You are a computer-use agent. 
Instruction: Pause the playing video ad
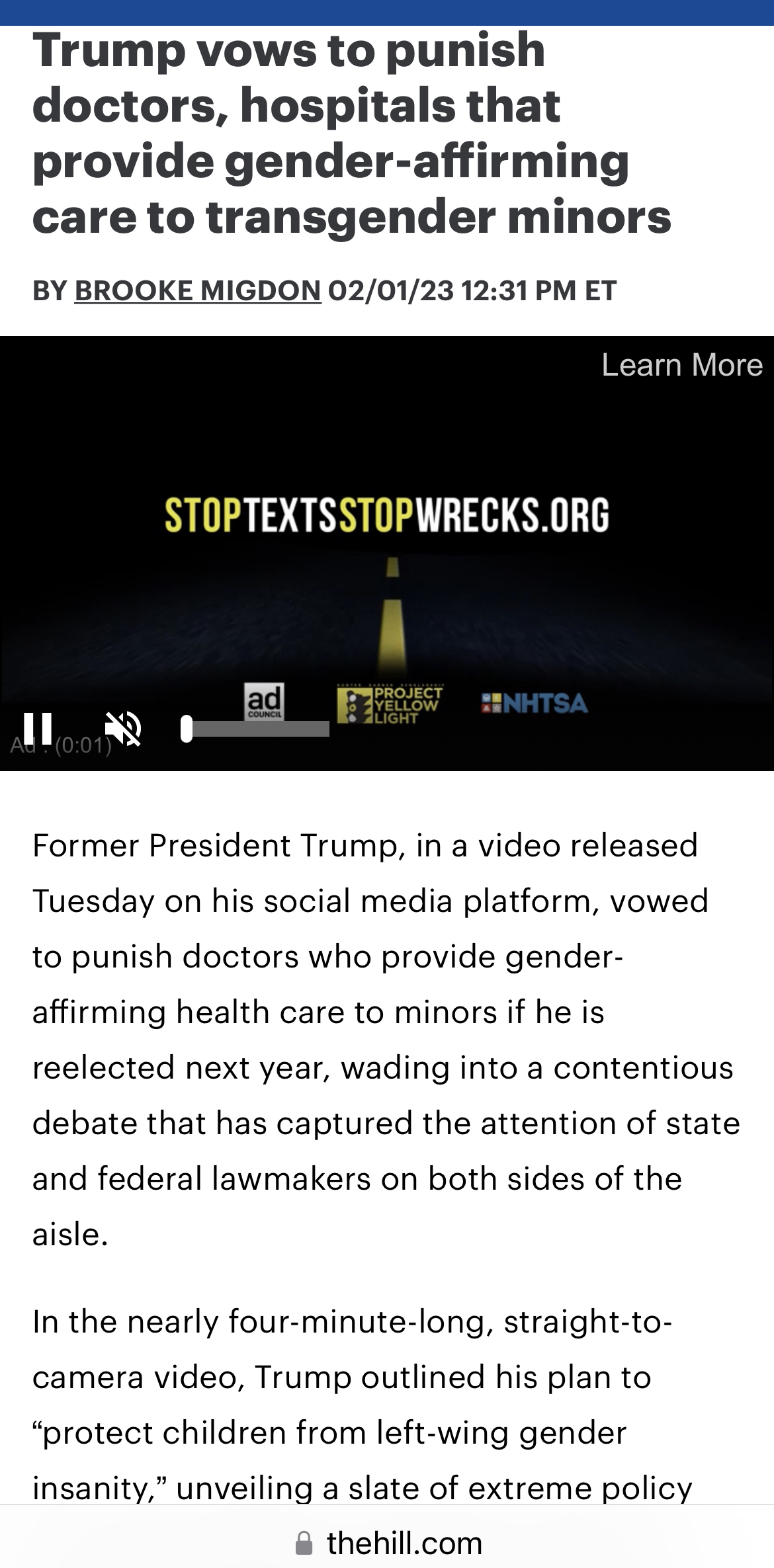38,728
